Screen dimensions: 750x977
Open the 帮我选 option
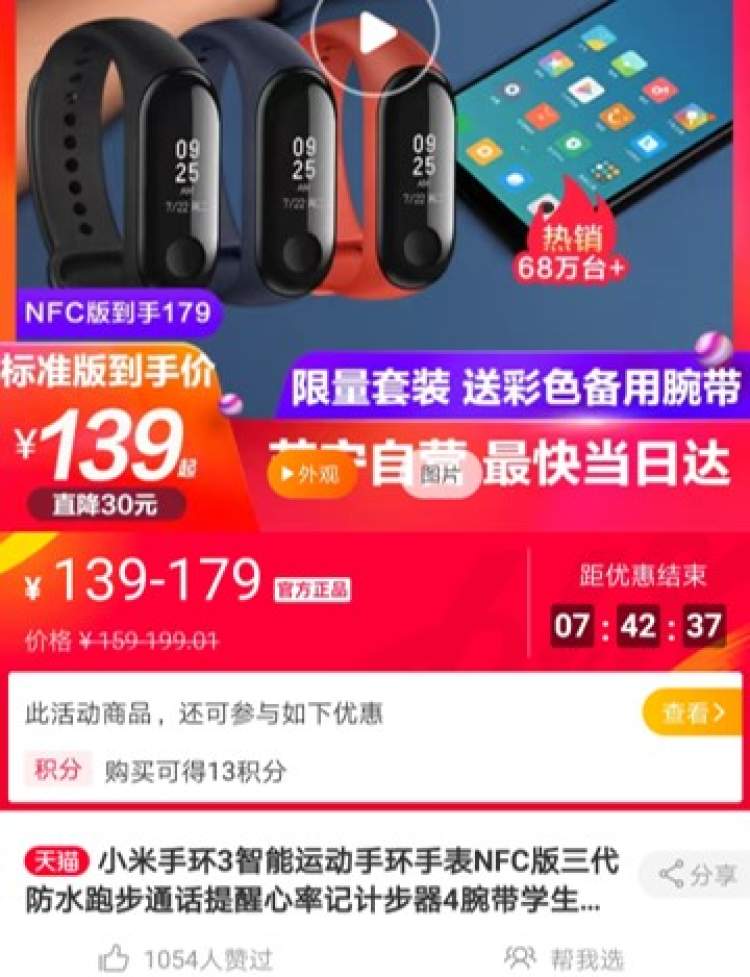[567, 959]
